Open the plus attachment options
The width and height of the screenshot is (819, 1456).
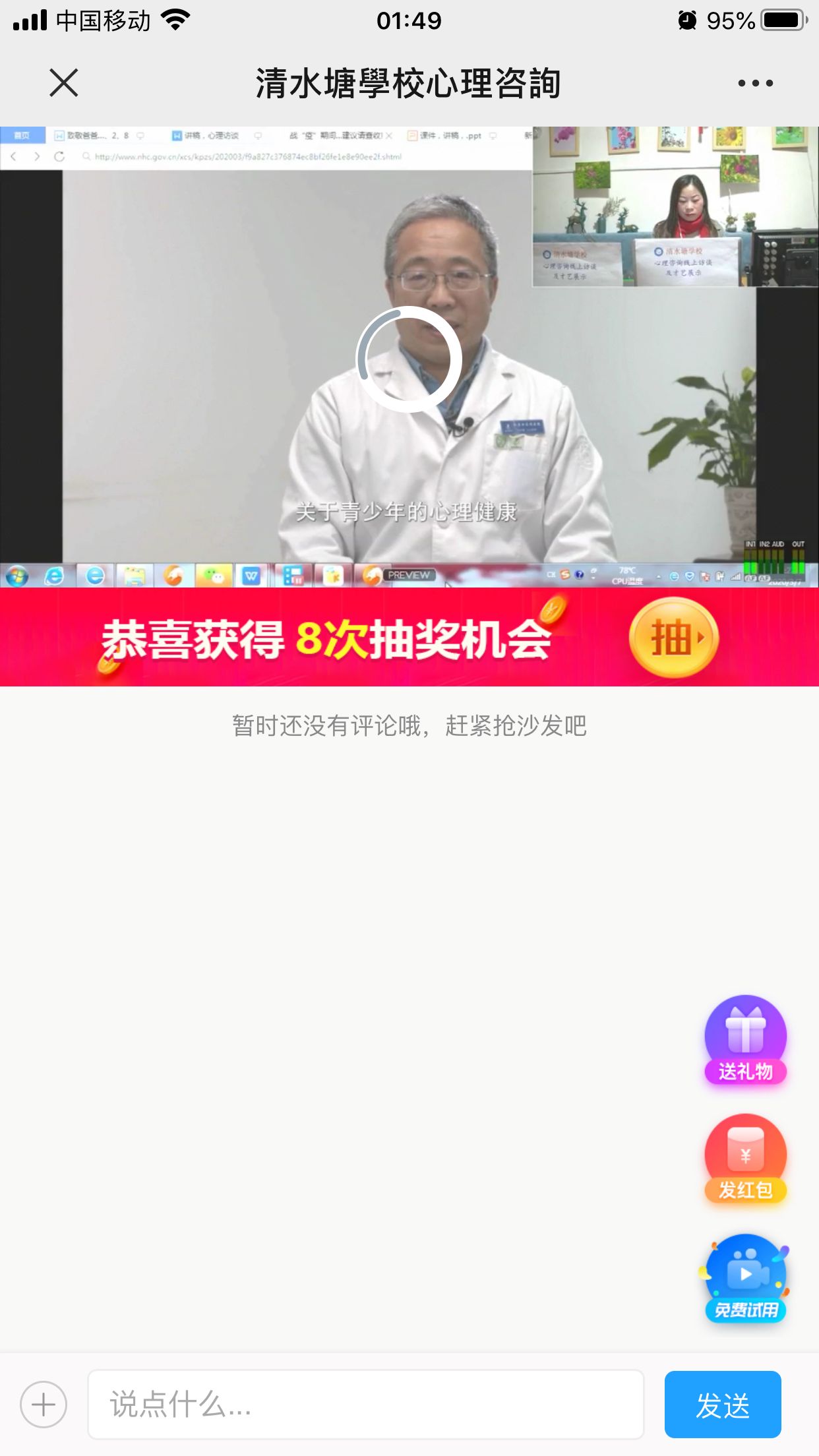[x=44, y=1405]
